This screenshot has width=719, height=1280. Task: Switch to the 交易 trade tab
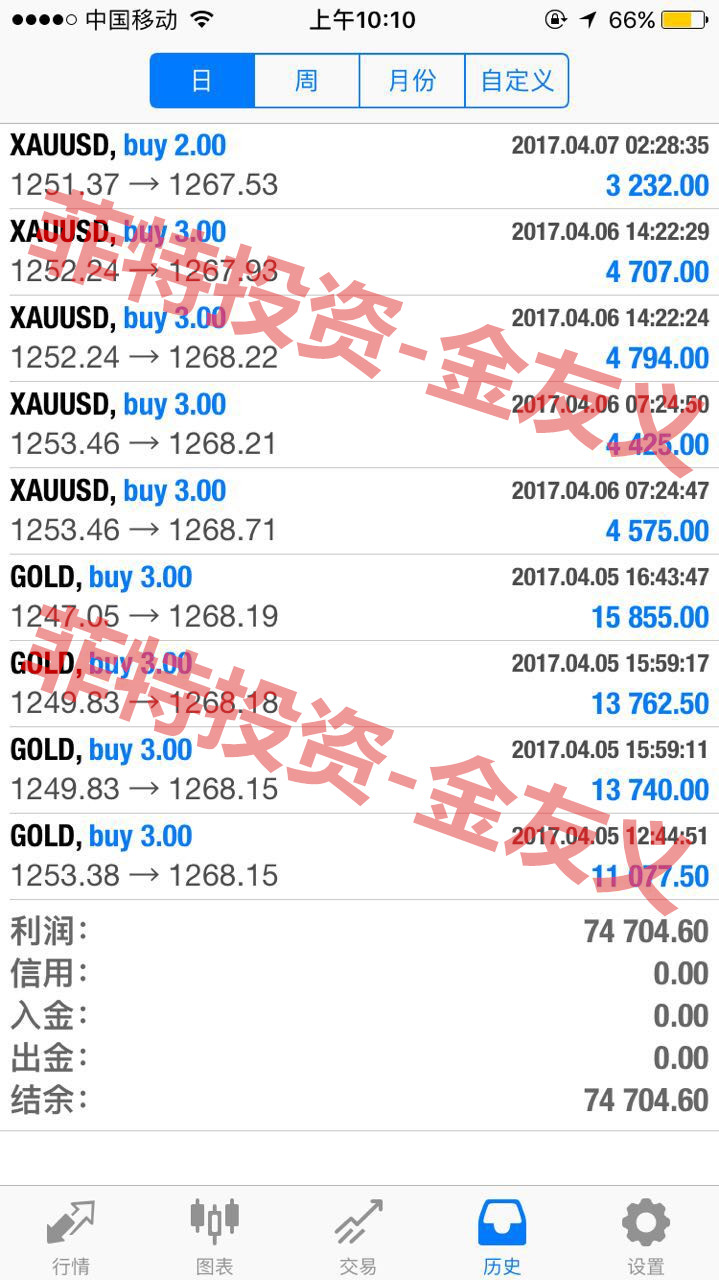[358, 1236]
